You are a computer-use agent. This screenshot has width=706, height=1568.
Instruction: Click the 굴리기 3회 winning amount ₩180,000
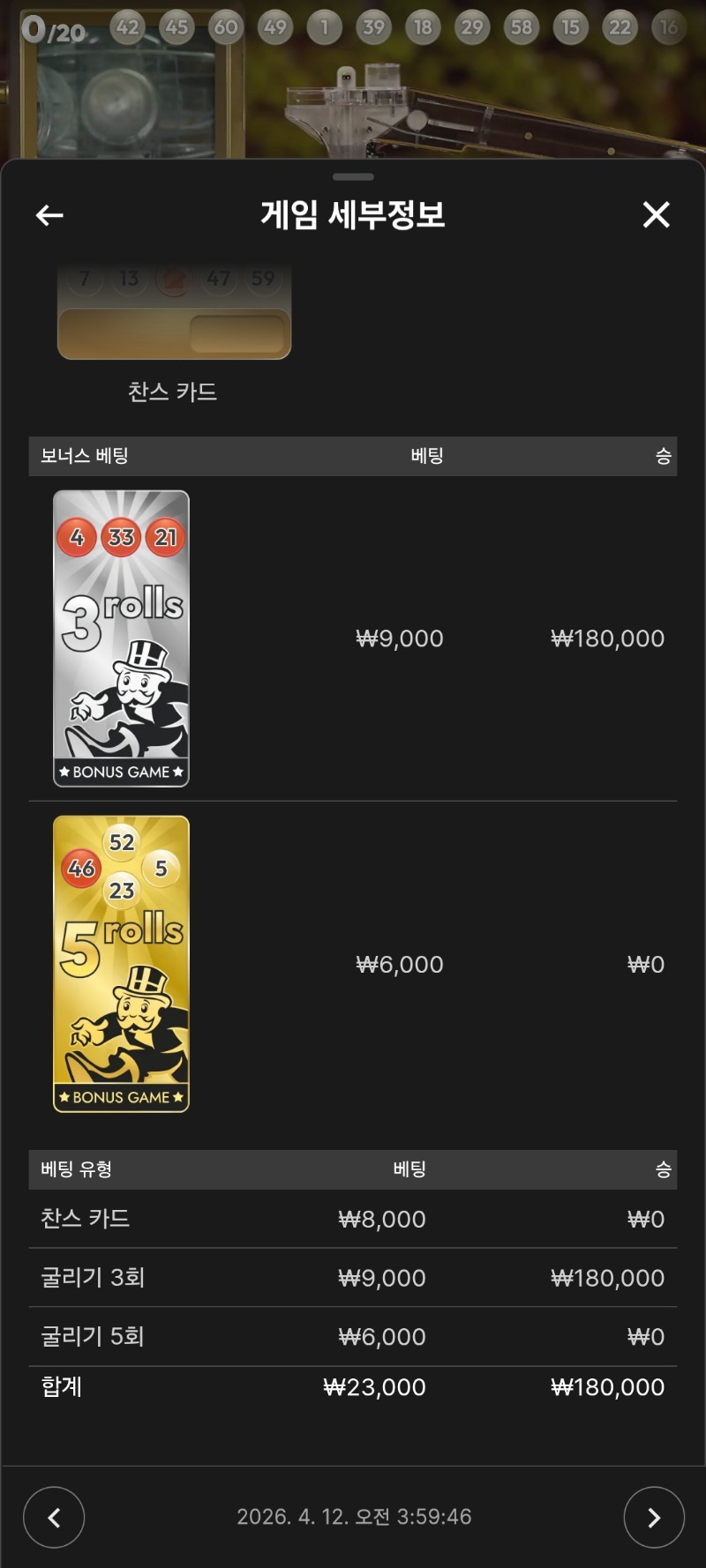pos(607,1277)
